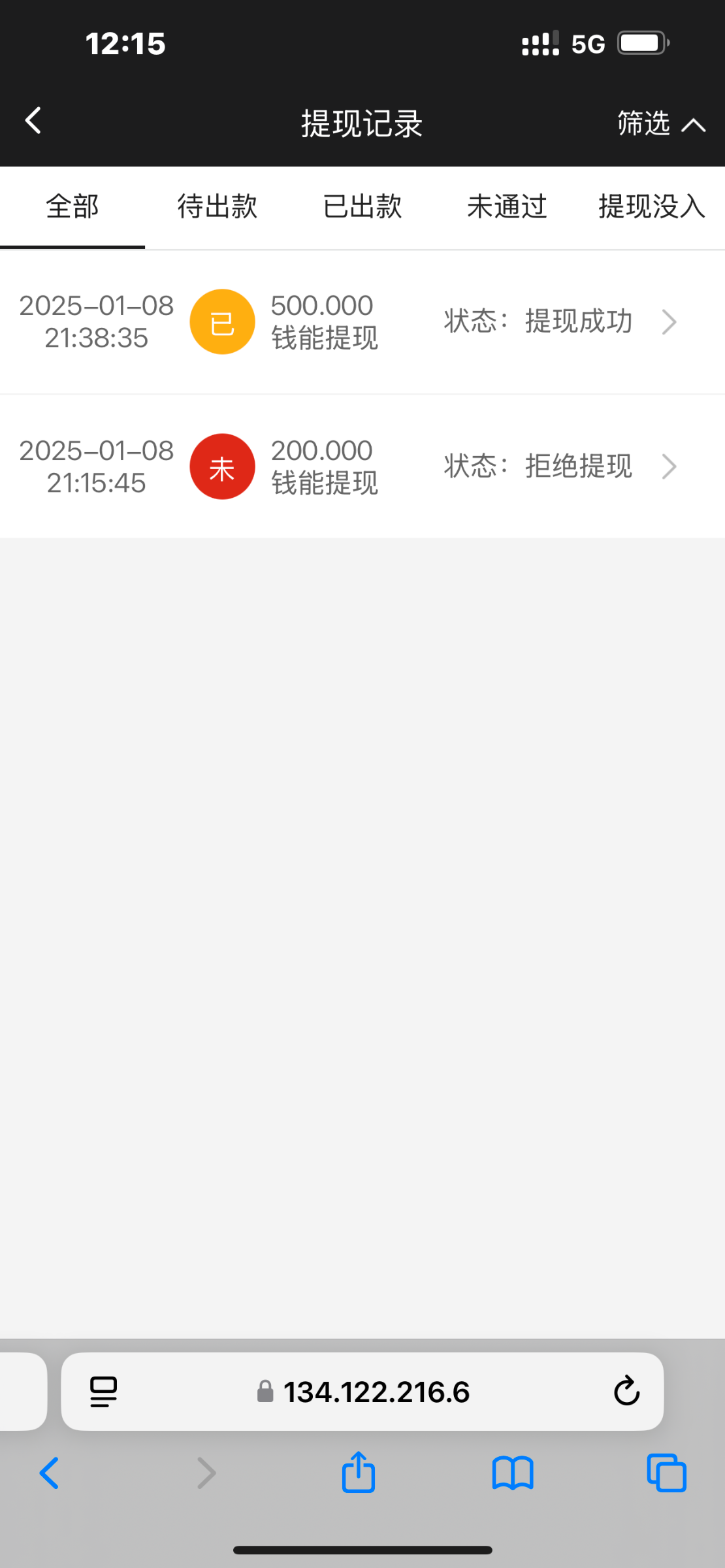Show all open browser tabs
725x1568 pixels.
666,1473
